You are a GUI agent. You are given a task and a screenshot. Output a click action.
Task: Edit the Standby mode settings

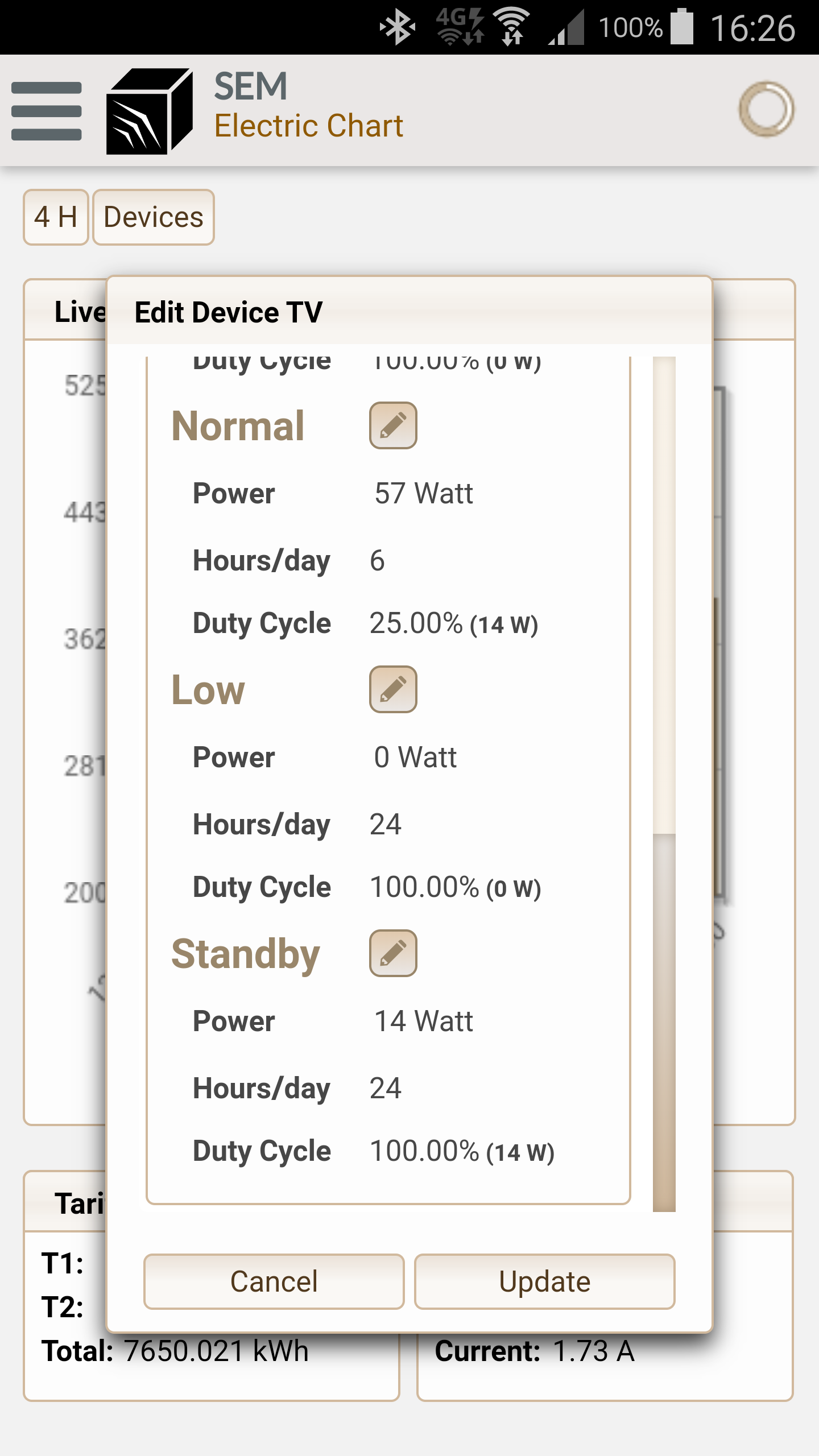(x=393, y=953)
